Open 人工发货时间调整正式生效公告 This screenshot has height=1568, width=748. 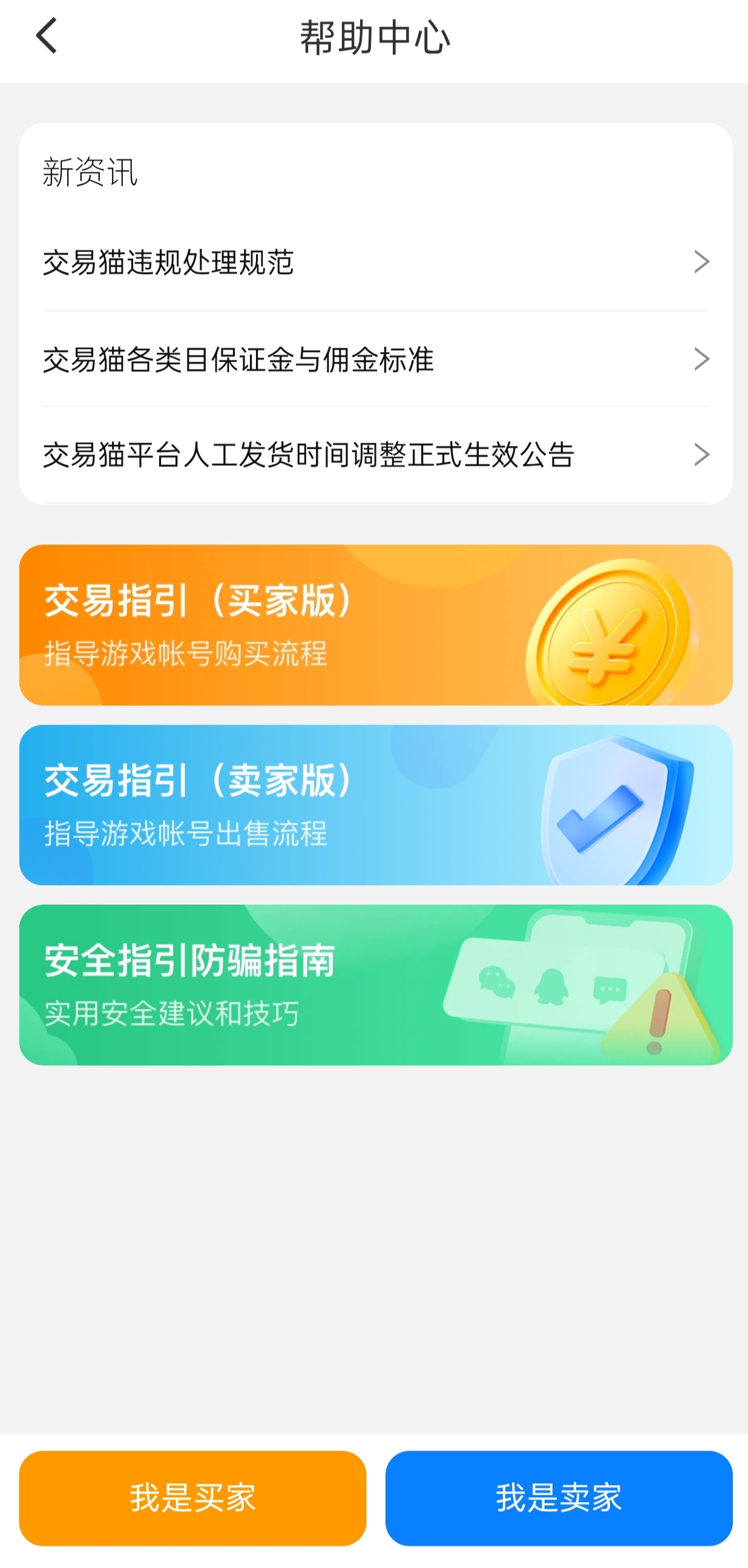tap(375, 455)
